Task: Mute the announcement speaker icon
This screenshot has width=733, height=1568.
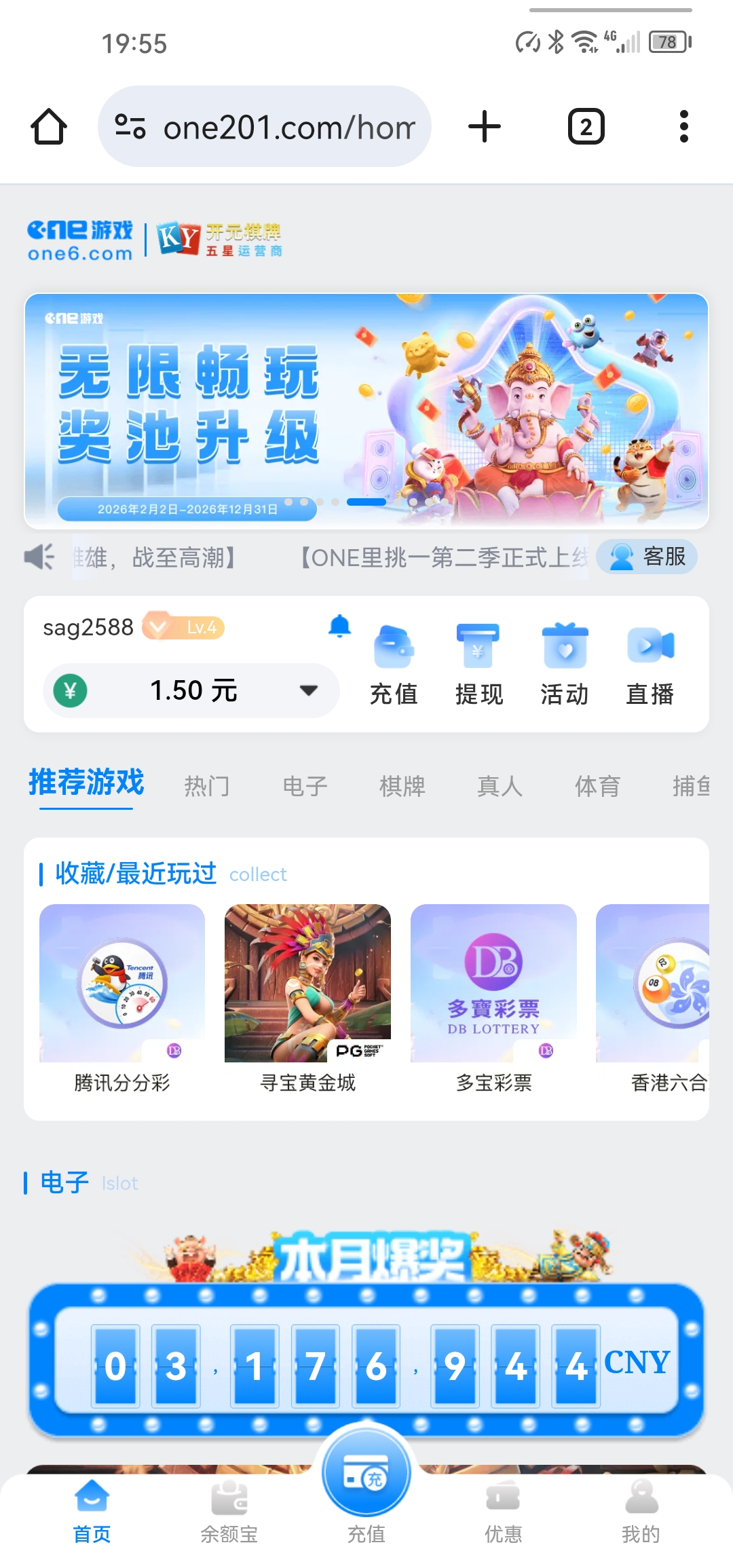Action: coord(39,557)
